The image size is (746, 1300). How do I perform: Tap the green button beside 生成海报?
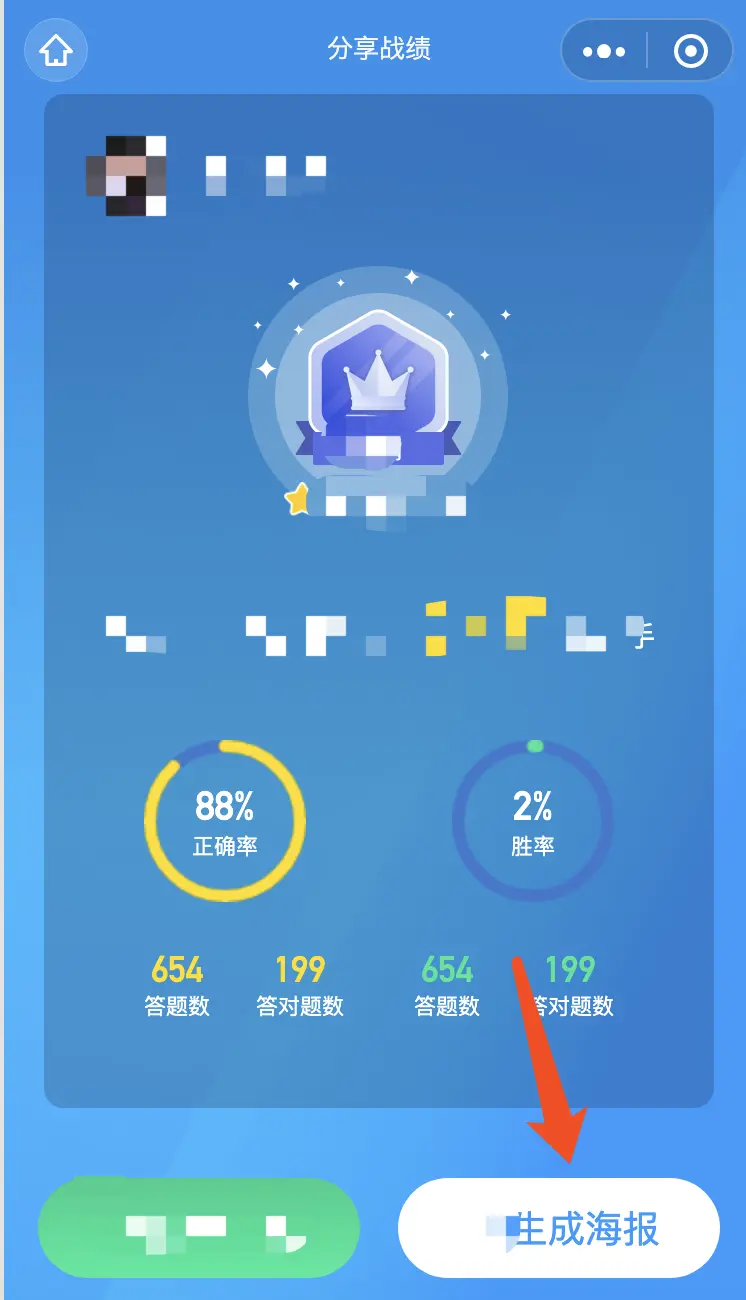(198, 1228)
